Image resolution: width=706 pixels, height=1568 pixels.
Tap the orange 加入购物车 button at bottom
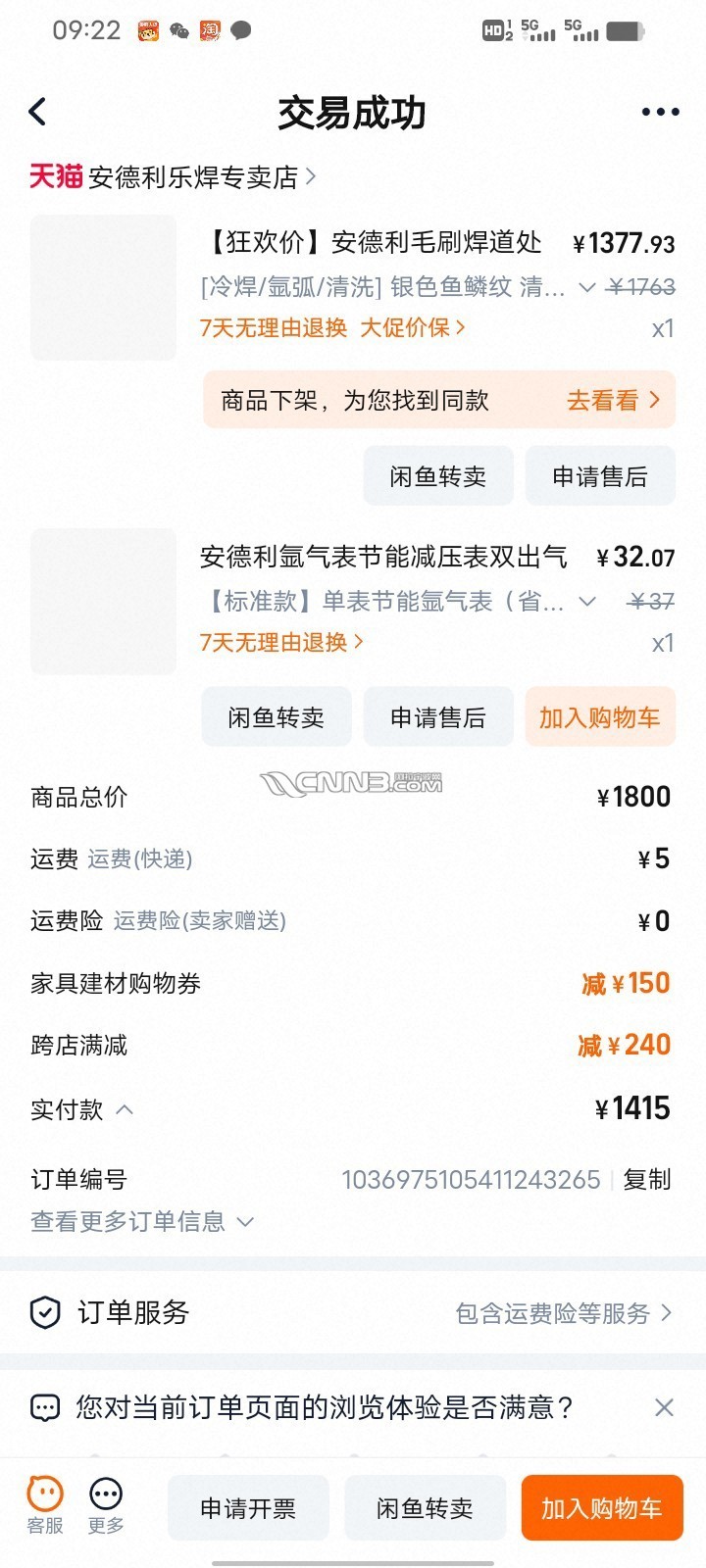tap(601, 1508)
